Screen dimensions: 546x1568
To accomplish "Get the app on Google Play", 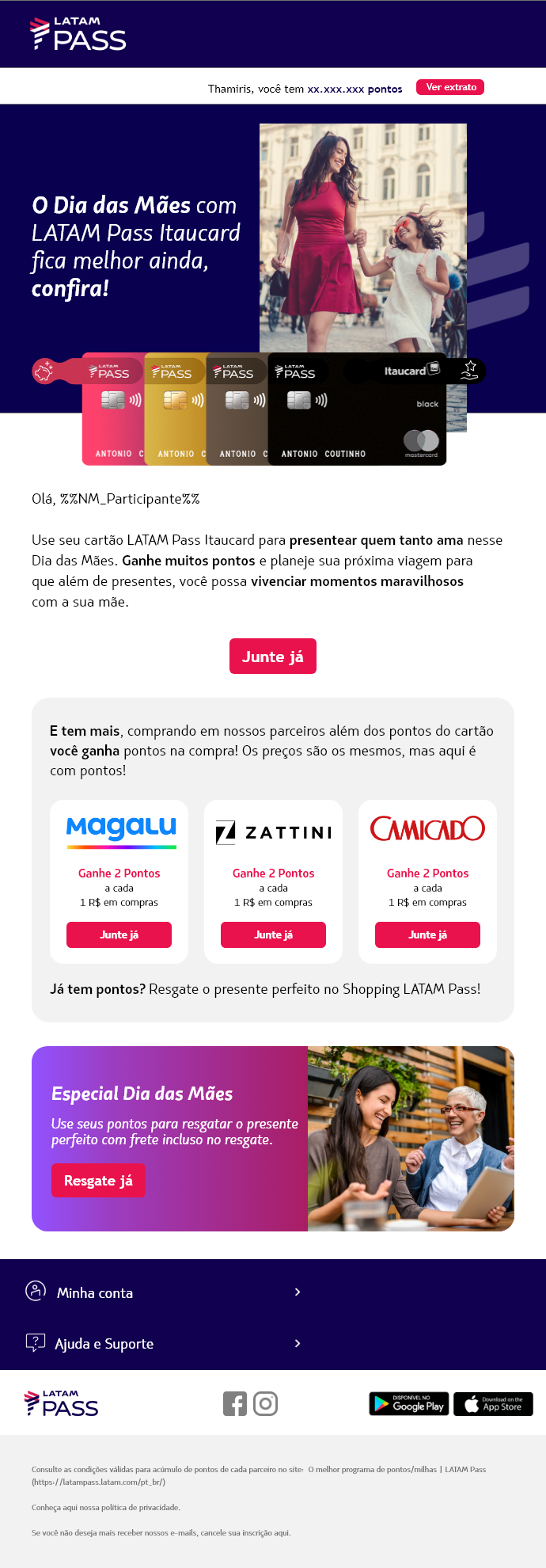I will pyautogui.click(x=409, y=1403).
